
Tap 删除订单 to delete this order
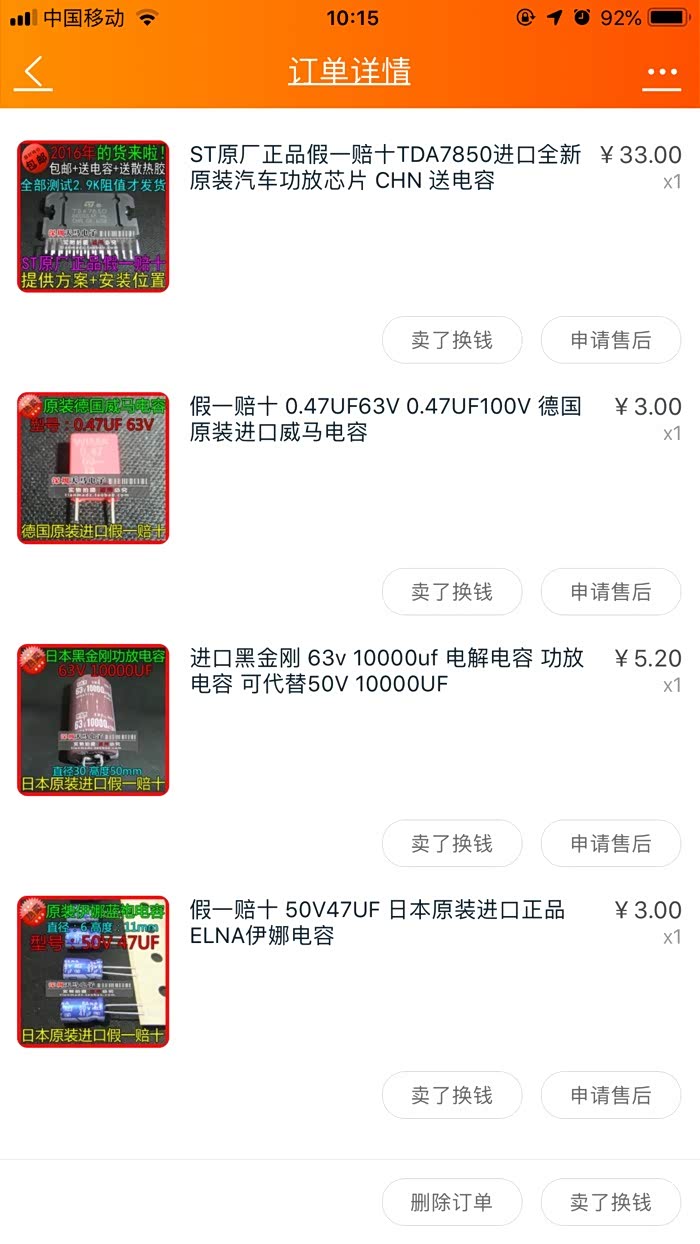pos(452,1202)
